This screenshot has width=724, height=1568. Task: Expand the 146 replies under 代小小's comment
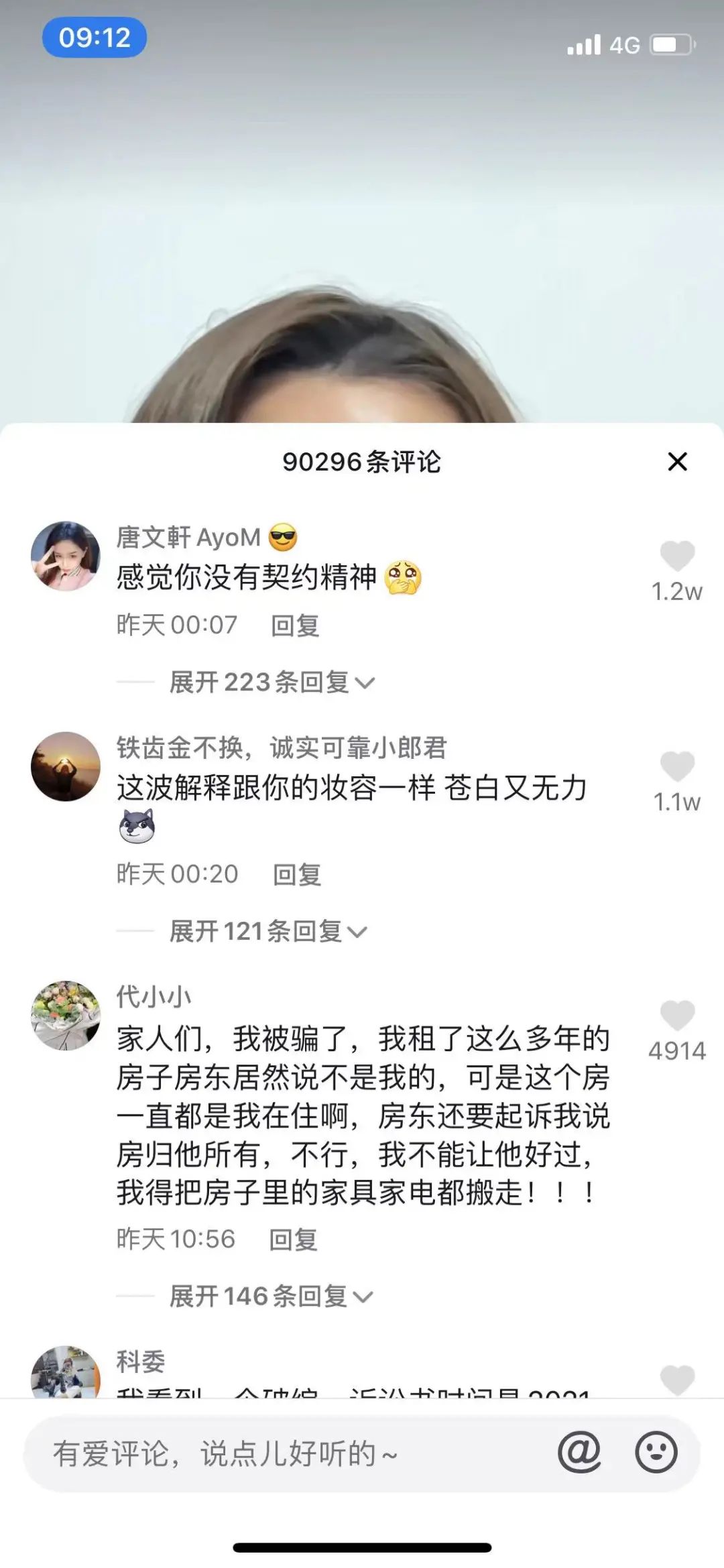pos(268,1296)
